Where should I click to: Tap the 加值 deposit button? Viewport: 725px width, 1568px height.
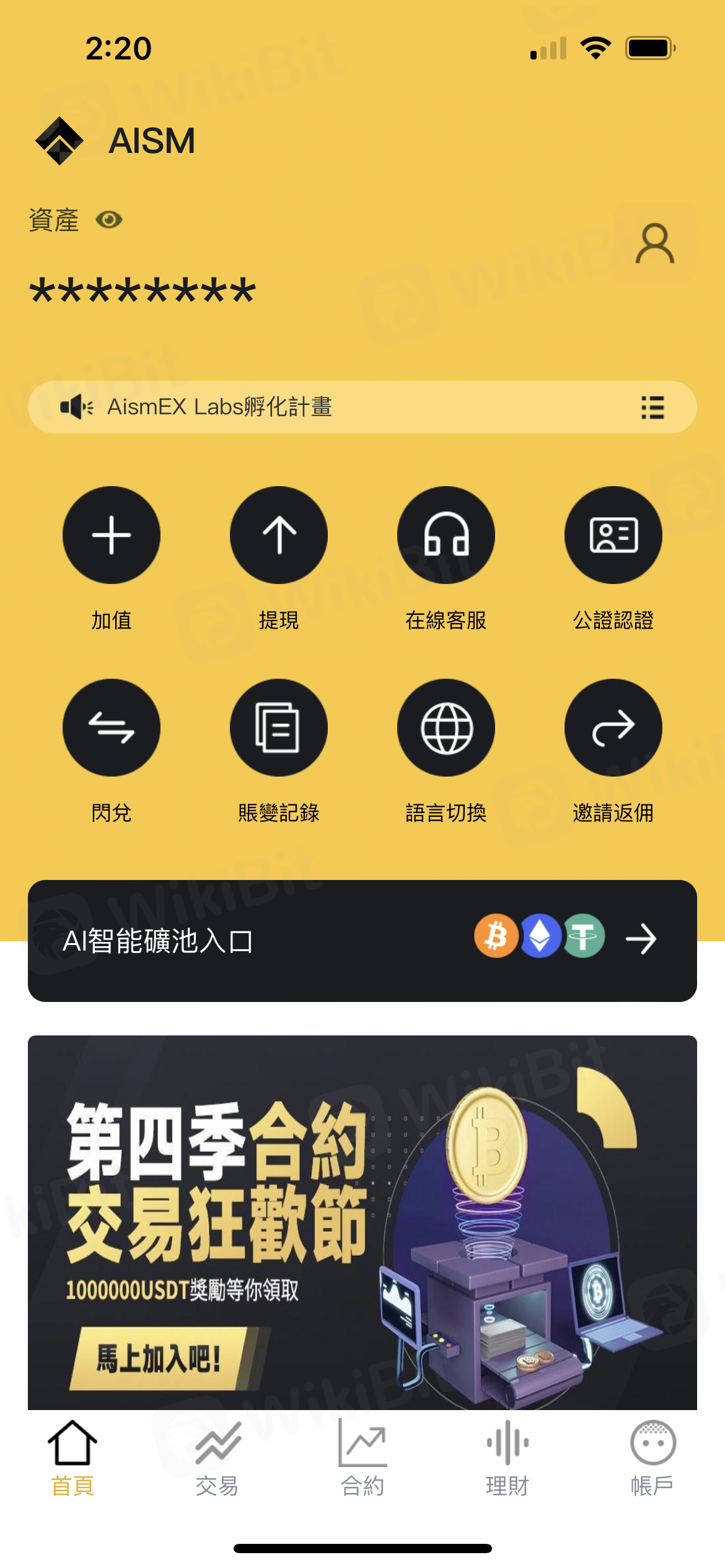pyautogui.click(x=112, y=535)
